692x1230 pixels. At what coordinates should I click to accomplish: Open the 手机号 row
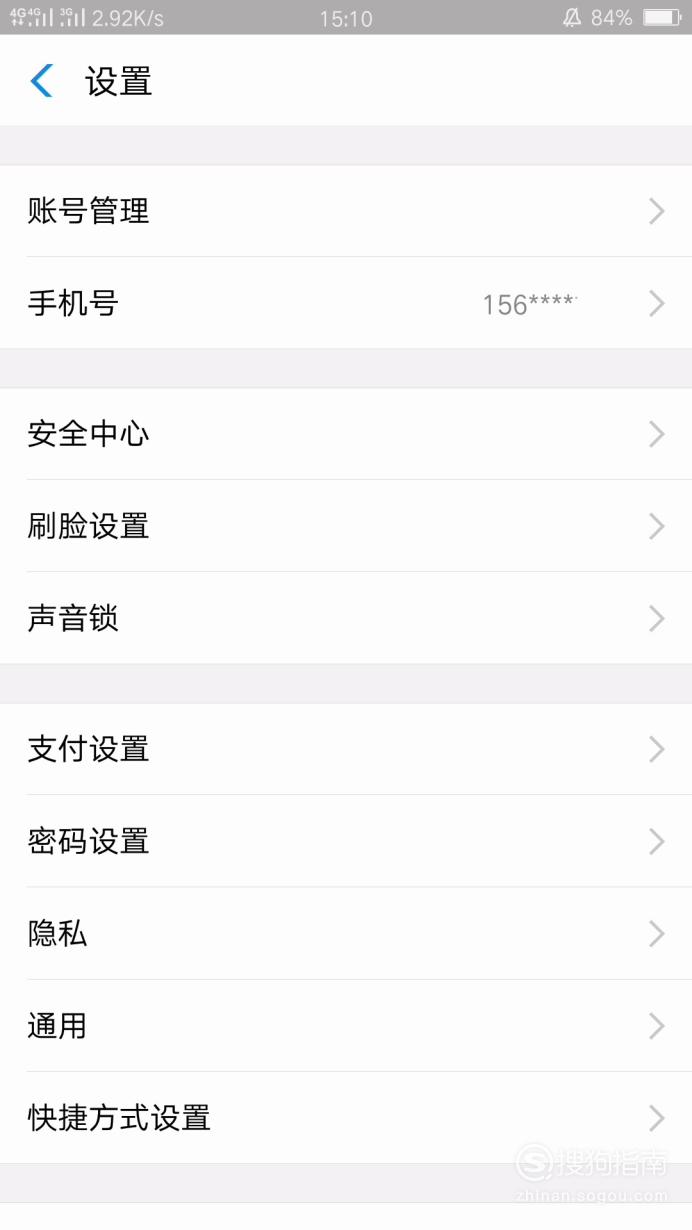(x=346, y=303)
